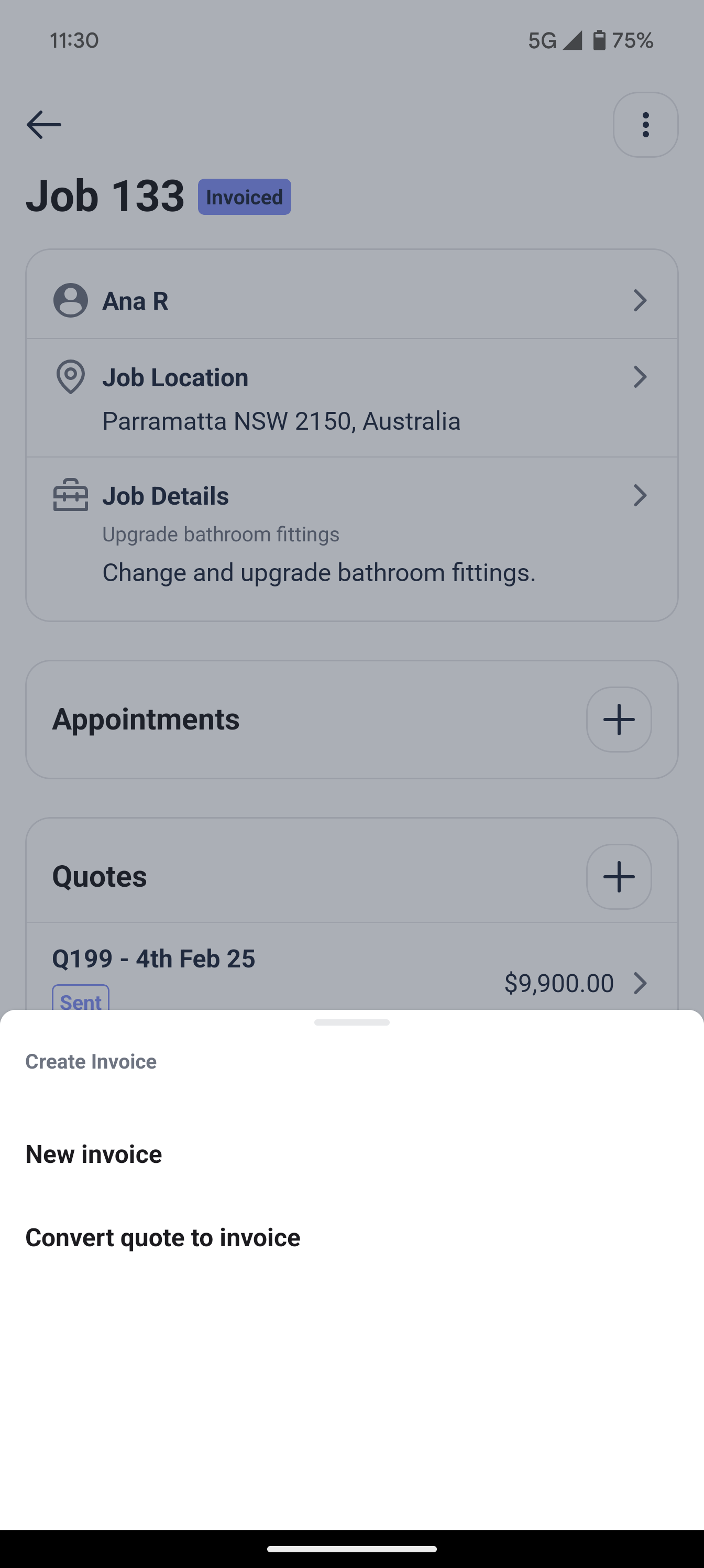
Task: Go back using the arrow icon
Action: click(44, 125)
